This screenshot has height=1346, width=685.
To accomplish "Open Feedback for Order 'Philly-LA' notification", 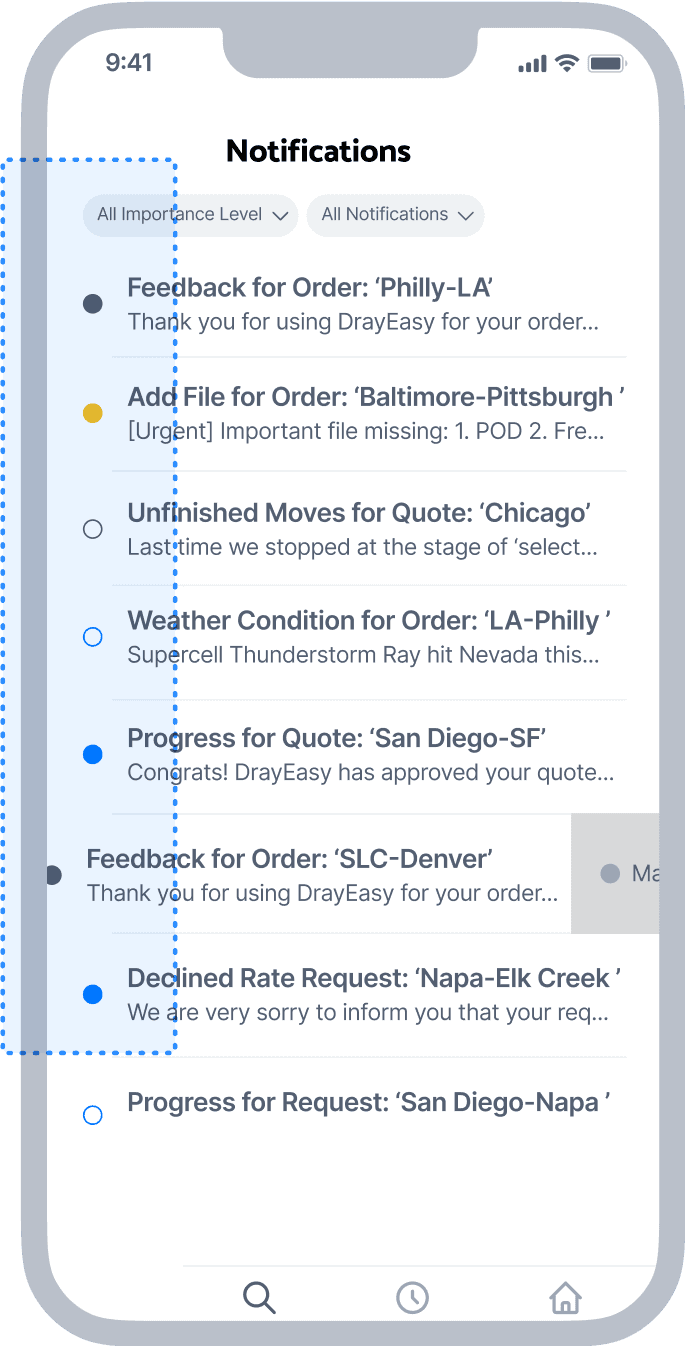I will [x=365, y=304].
